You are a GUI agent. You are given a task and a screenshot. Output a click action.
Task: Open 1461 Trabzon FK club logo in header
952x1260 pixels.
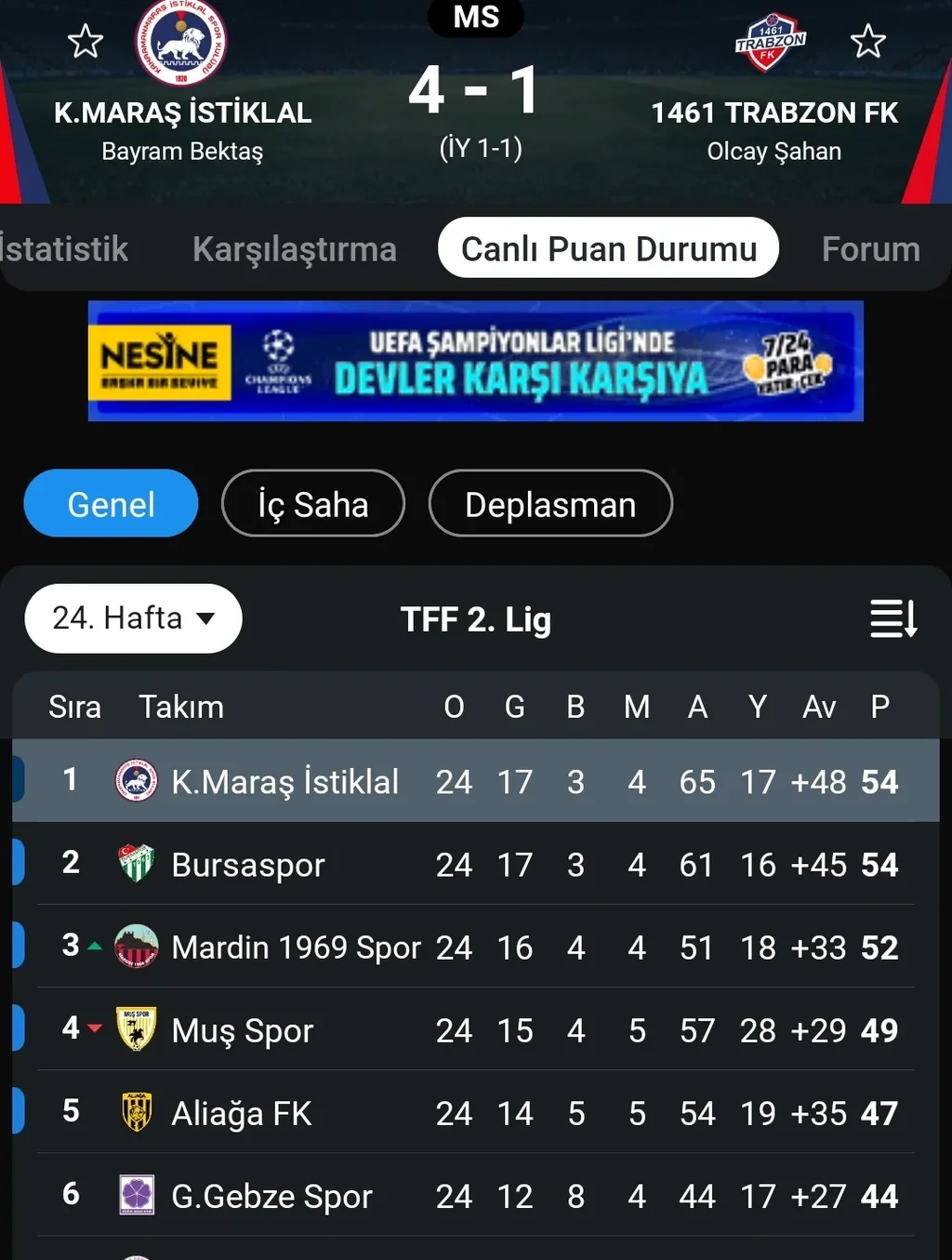(x=770, y=43)
